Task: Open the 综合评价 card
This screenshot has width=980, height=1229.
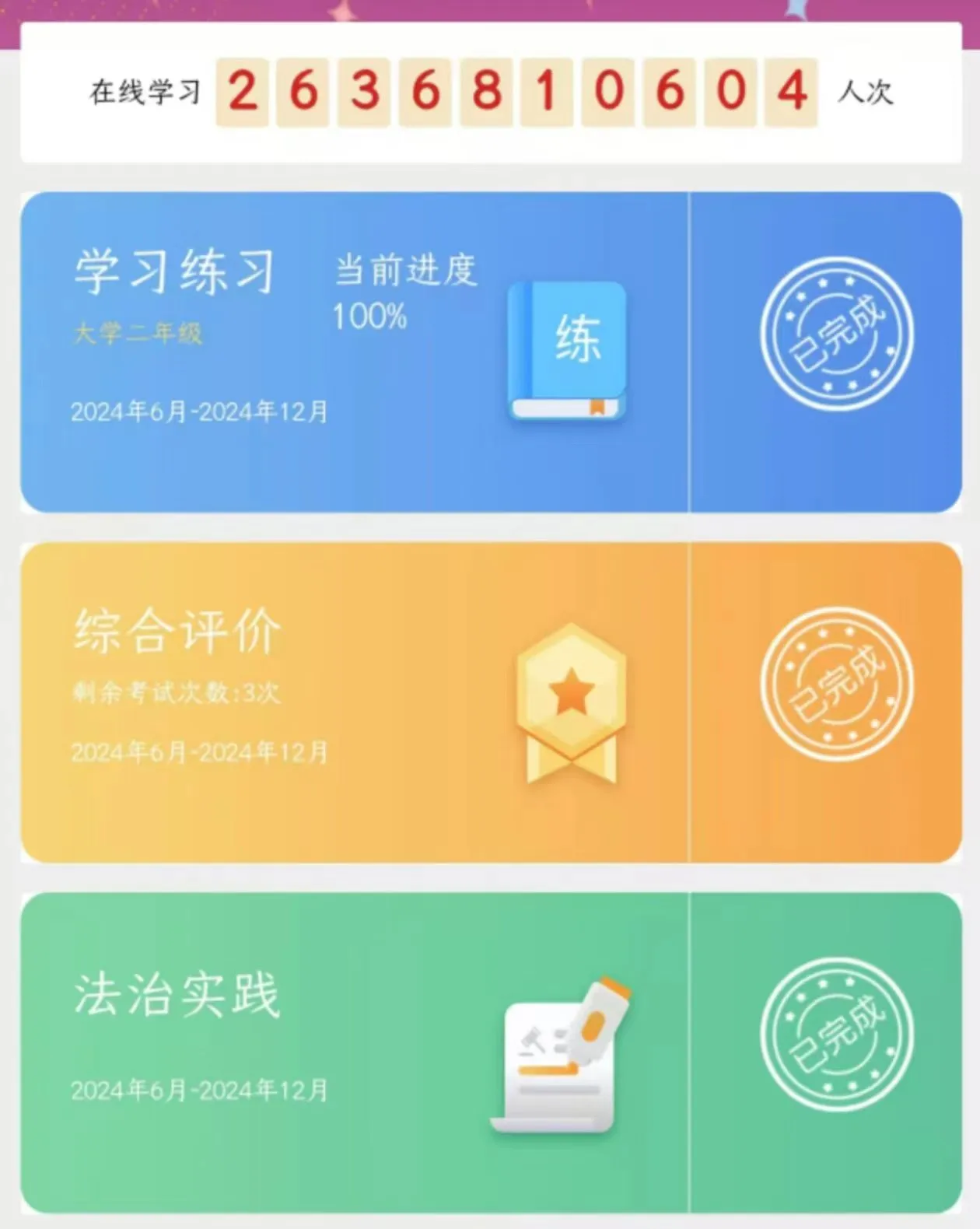Action: 354,702
